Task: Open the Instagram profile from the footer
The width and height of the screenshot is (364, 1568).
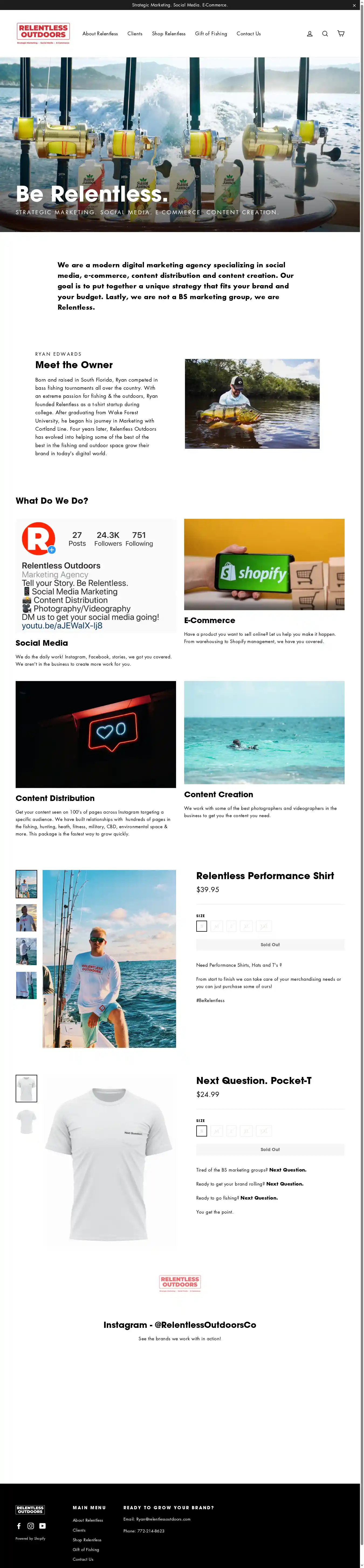Action: pyautogui.click(x=30, y=1525)
